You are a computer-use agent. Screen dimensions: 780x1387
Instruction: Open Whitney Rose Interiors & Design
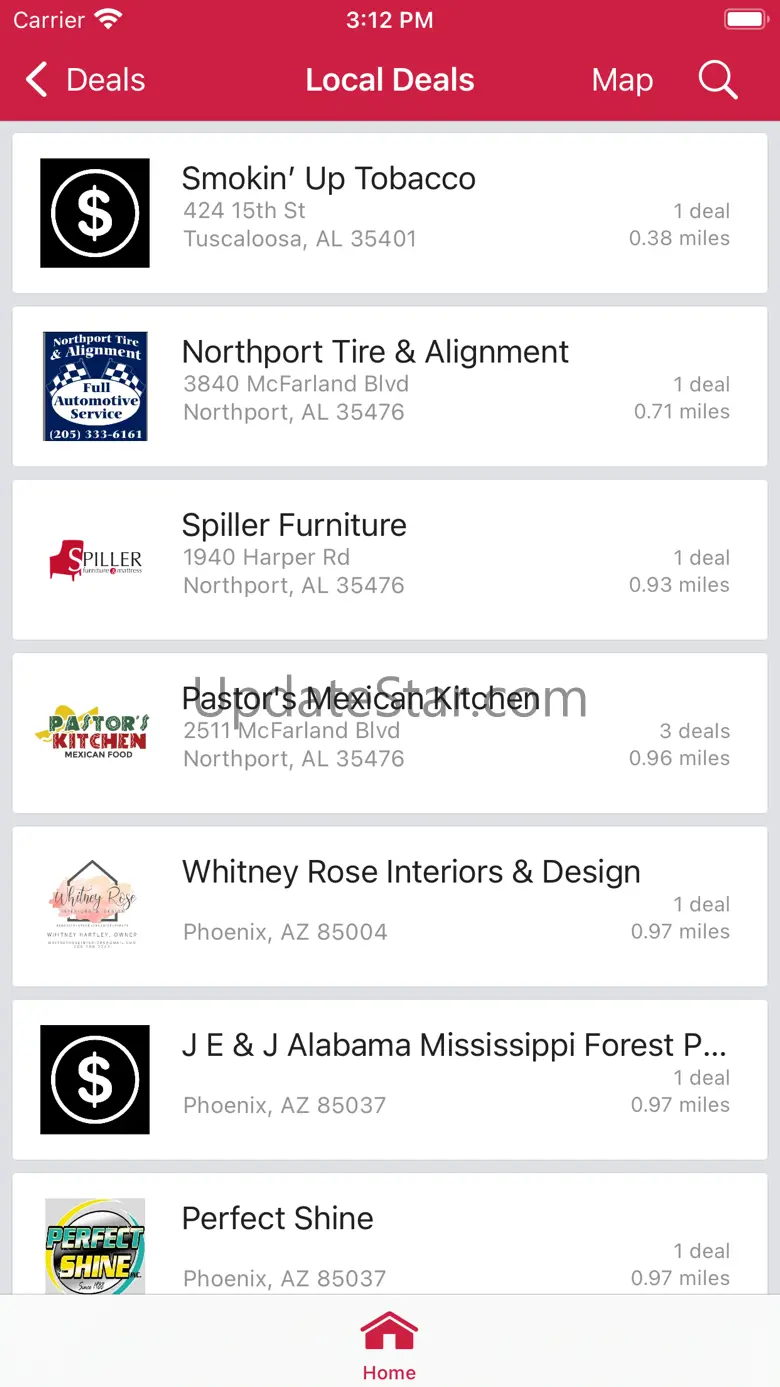click(x=390, y=906)
